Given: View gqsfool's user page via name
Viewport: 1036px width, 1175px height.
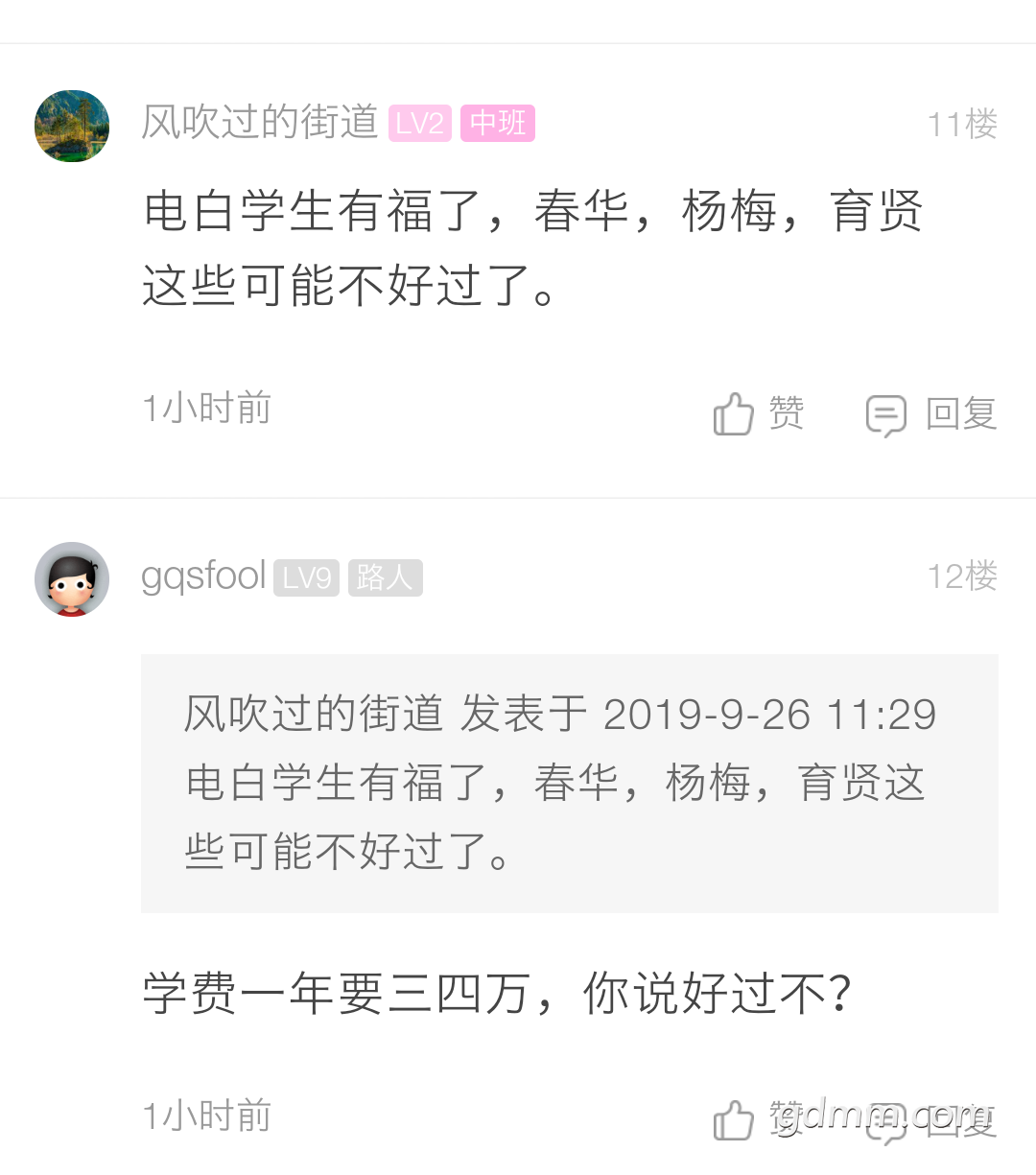Looking at the screenshot, I should [x=203, y=576].
